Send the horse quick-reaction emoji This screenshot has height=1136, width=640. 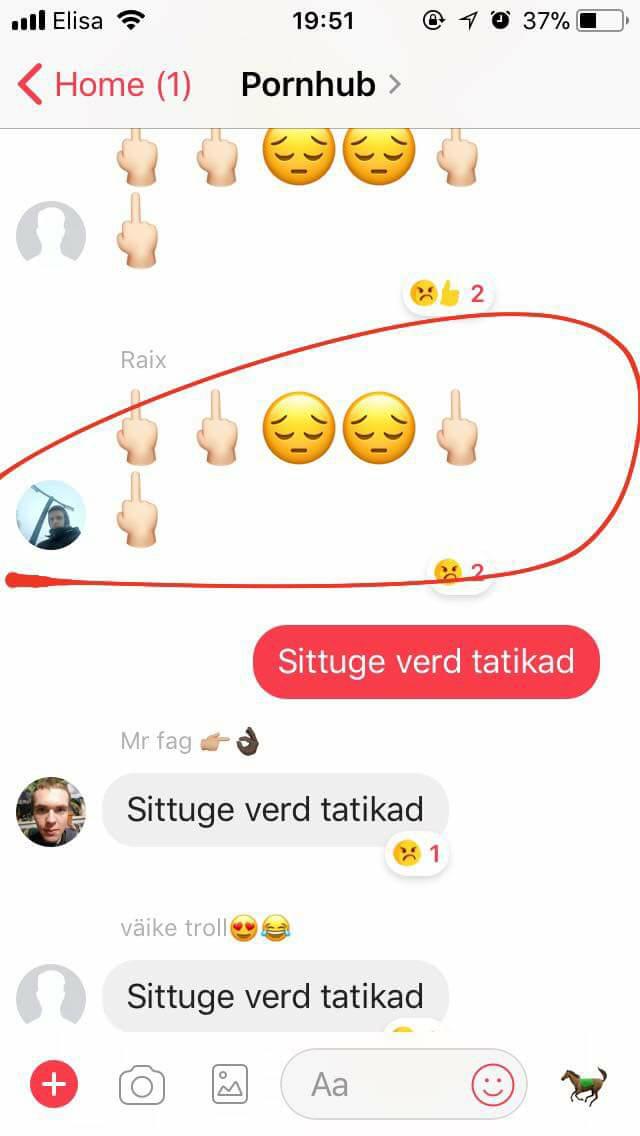(x=583, y=1085)
